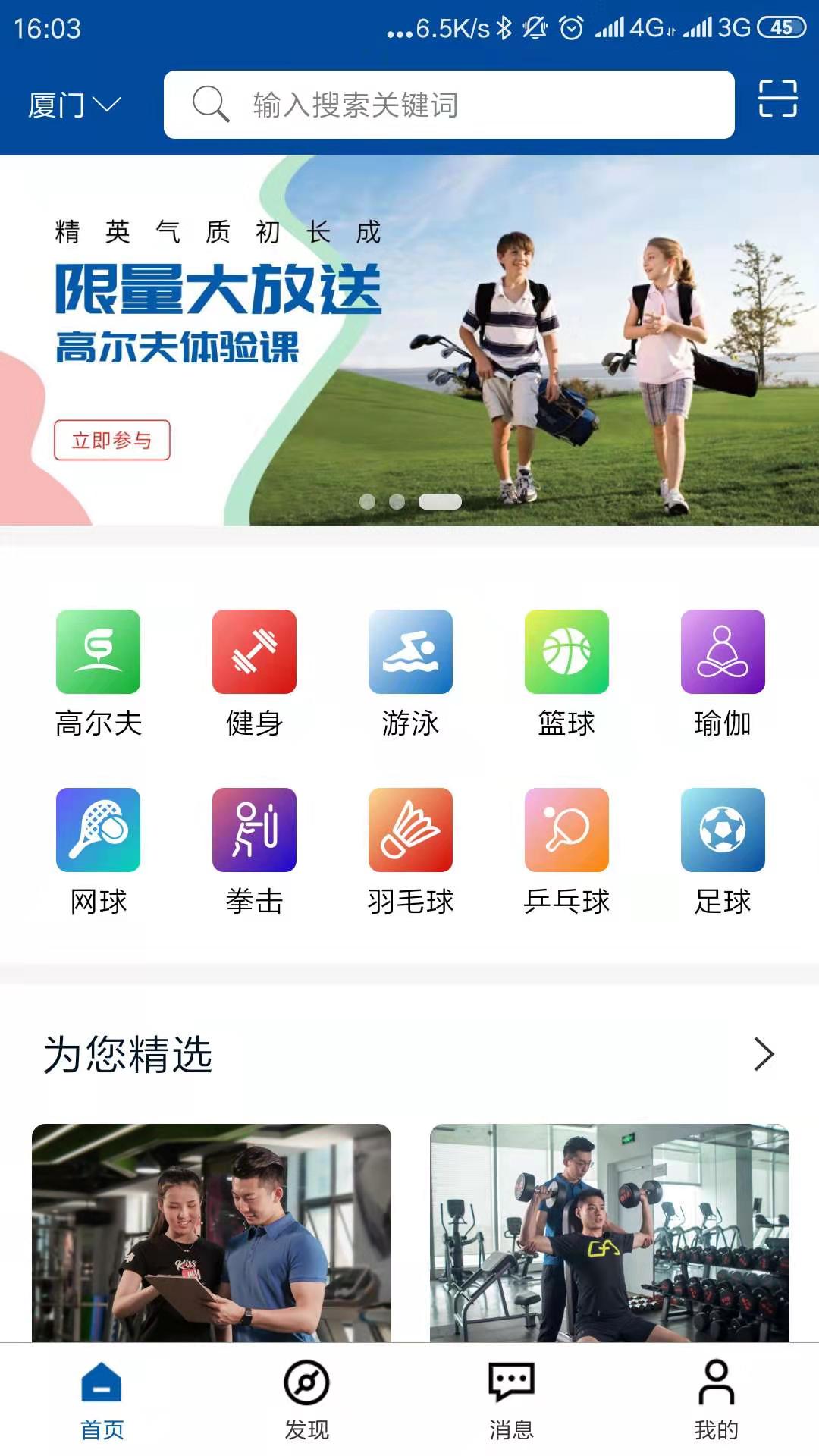The height and width of the screenshot is (1456, 819).
Task: Open the card with dumbbell press workout
Action: pyautogui.click(x=610, y=1233)
